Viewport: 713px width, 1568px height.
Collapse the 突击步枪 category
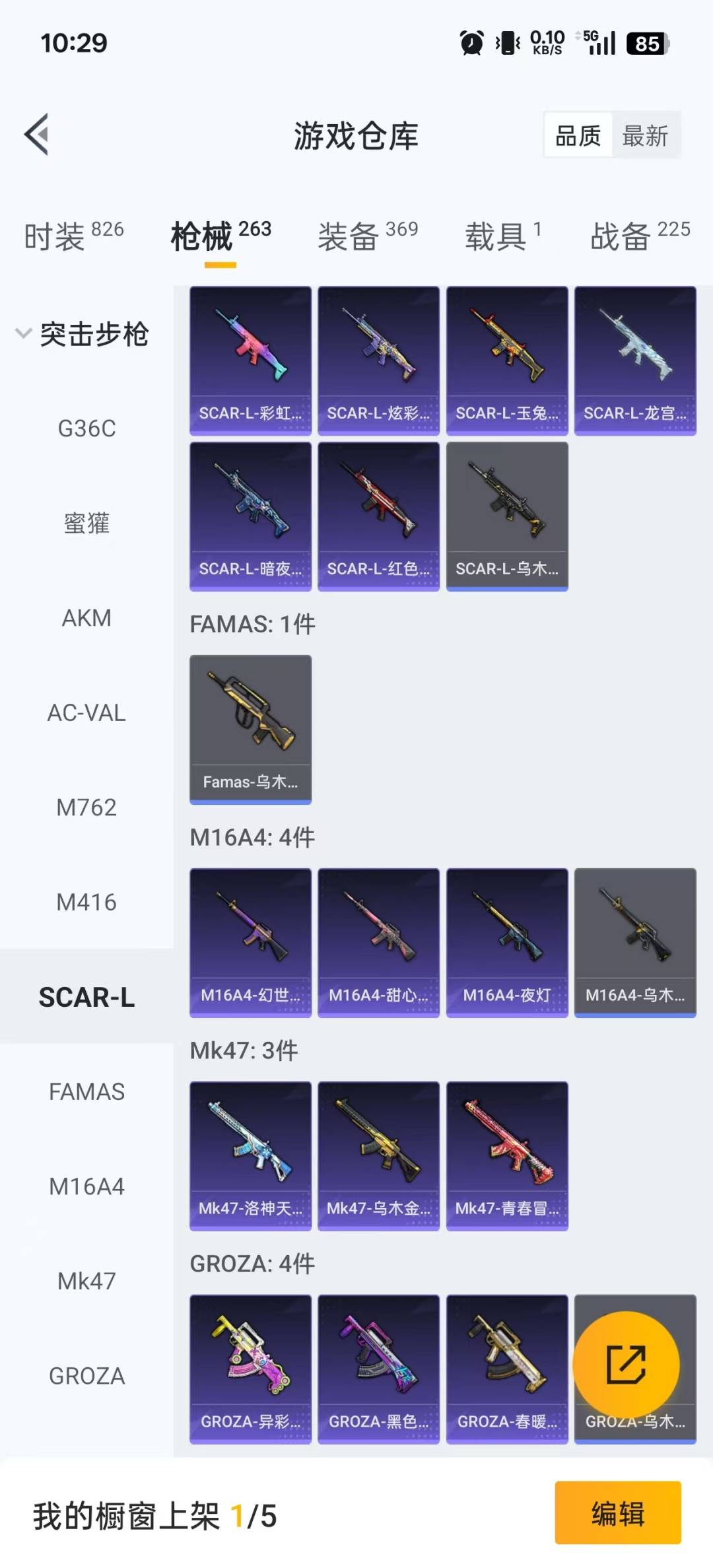(83, 334)
